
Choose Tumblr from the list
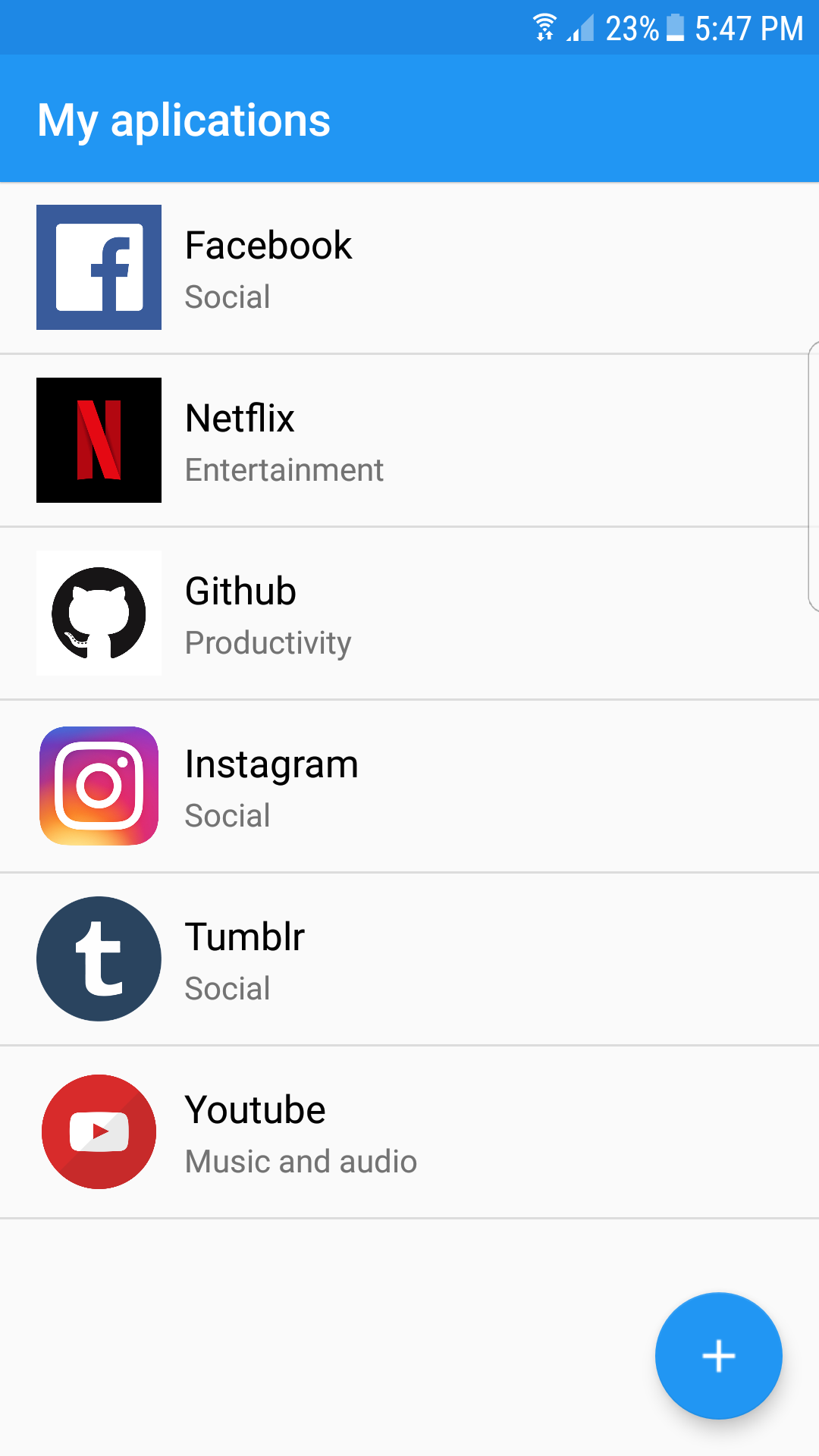(409, 959)
